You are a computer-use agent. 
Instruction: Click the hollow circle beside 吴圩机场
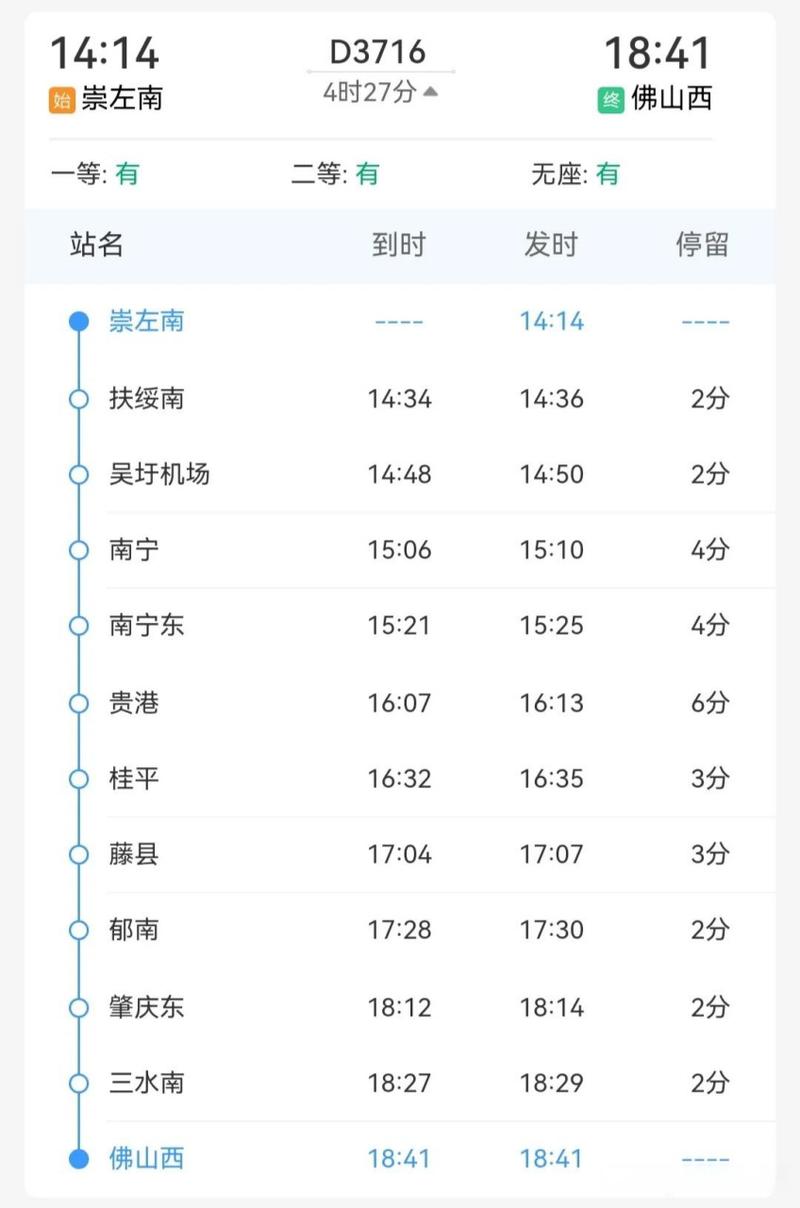pos(77,473)
